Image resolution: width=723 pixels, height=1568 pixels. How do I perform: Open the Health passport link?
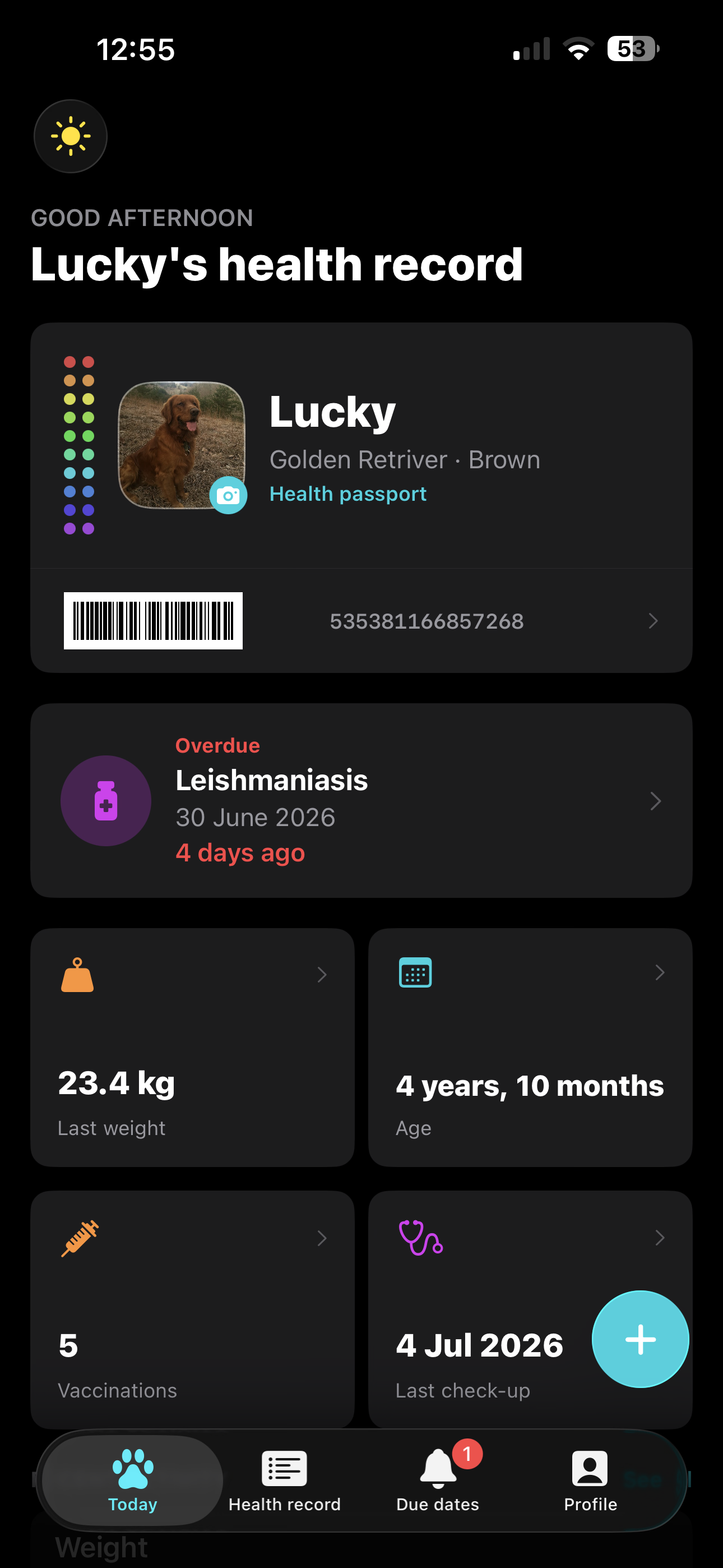[x=347, y=494]
